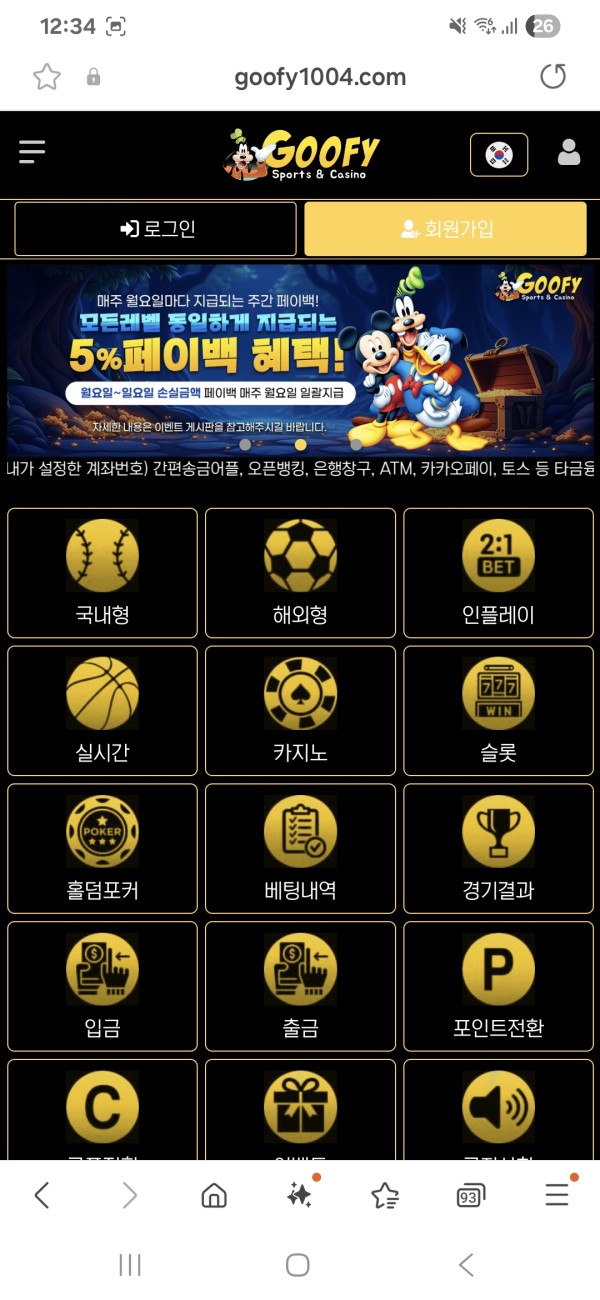Open the 입금 deposit tile

click(102, 985)
